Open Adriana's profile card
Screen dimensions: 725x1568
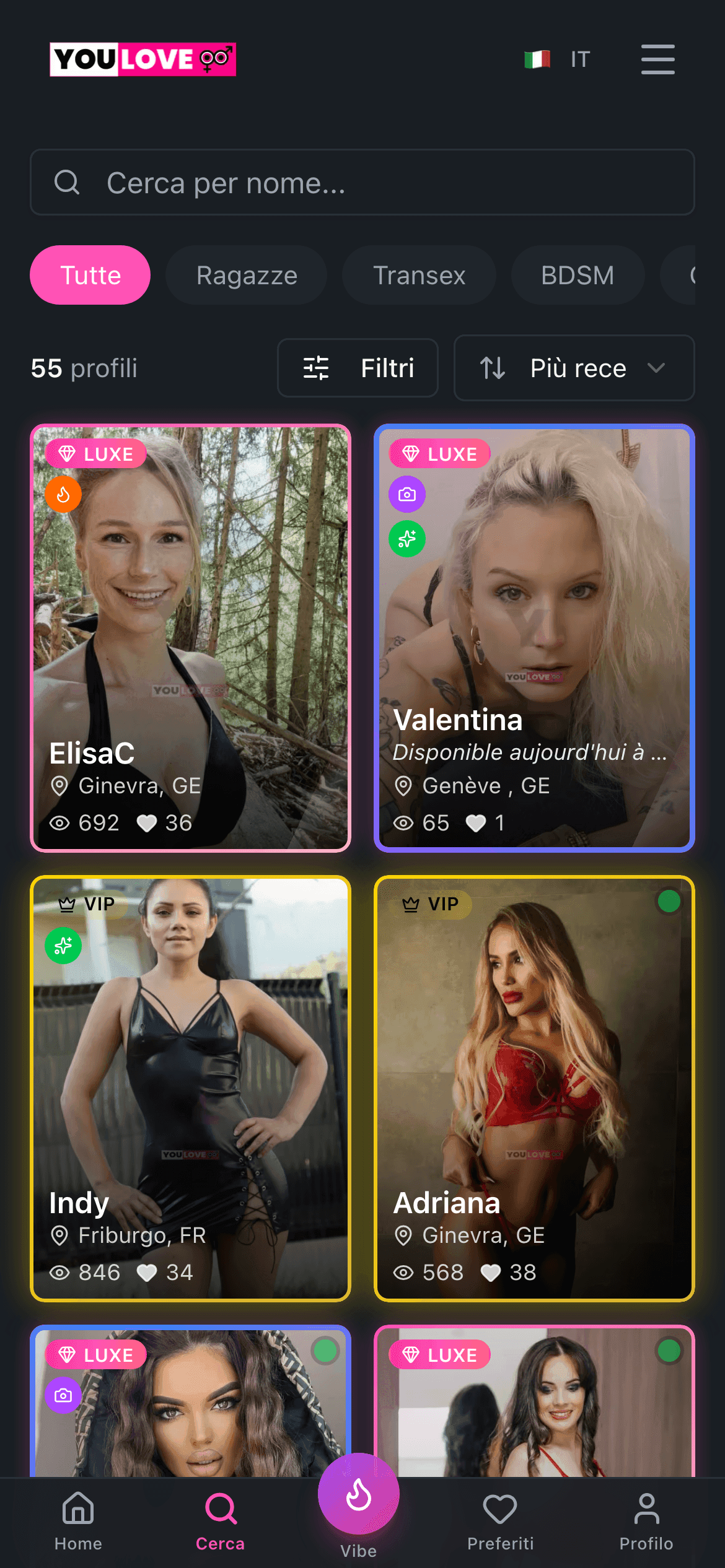pos(534,1088)
